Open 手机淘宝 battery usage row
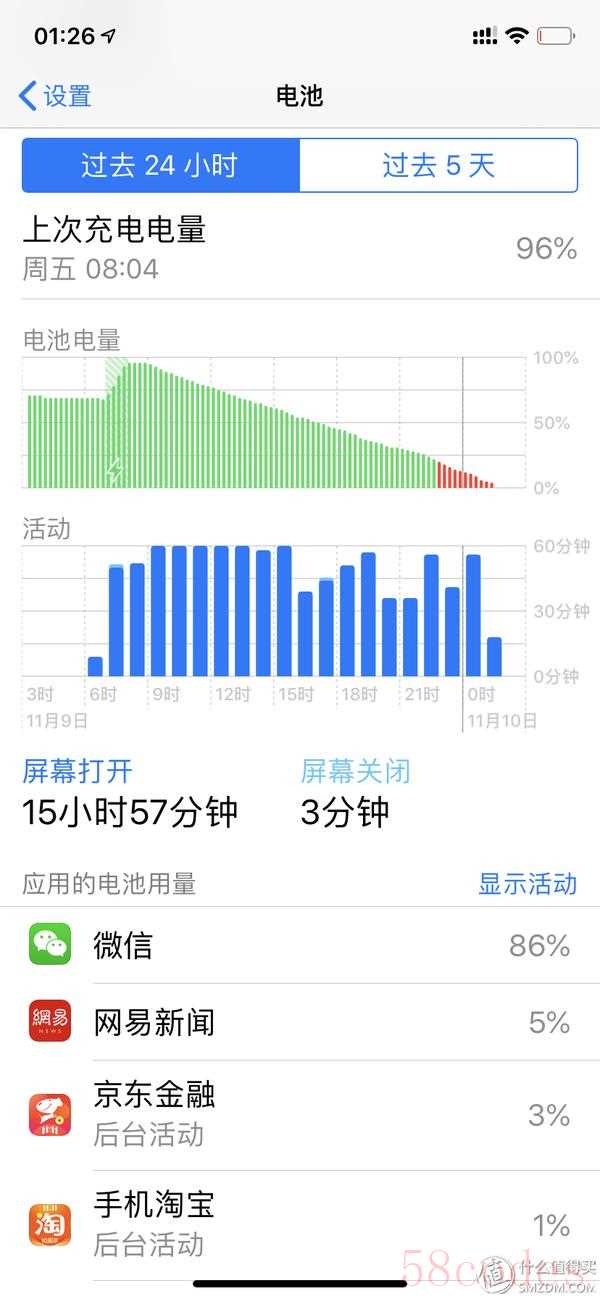This screenshot has height=1299, width=600. (300, 1224)
